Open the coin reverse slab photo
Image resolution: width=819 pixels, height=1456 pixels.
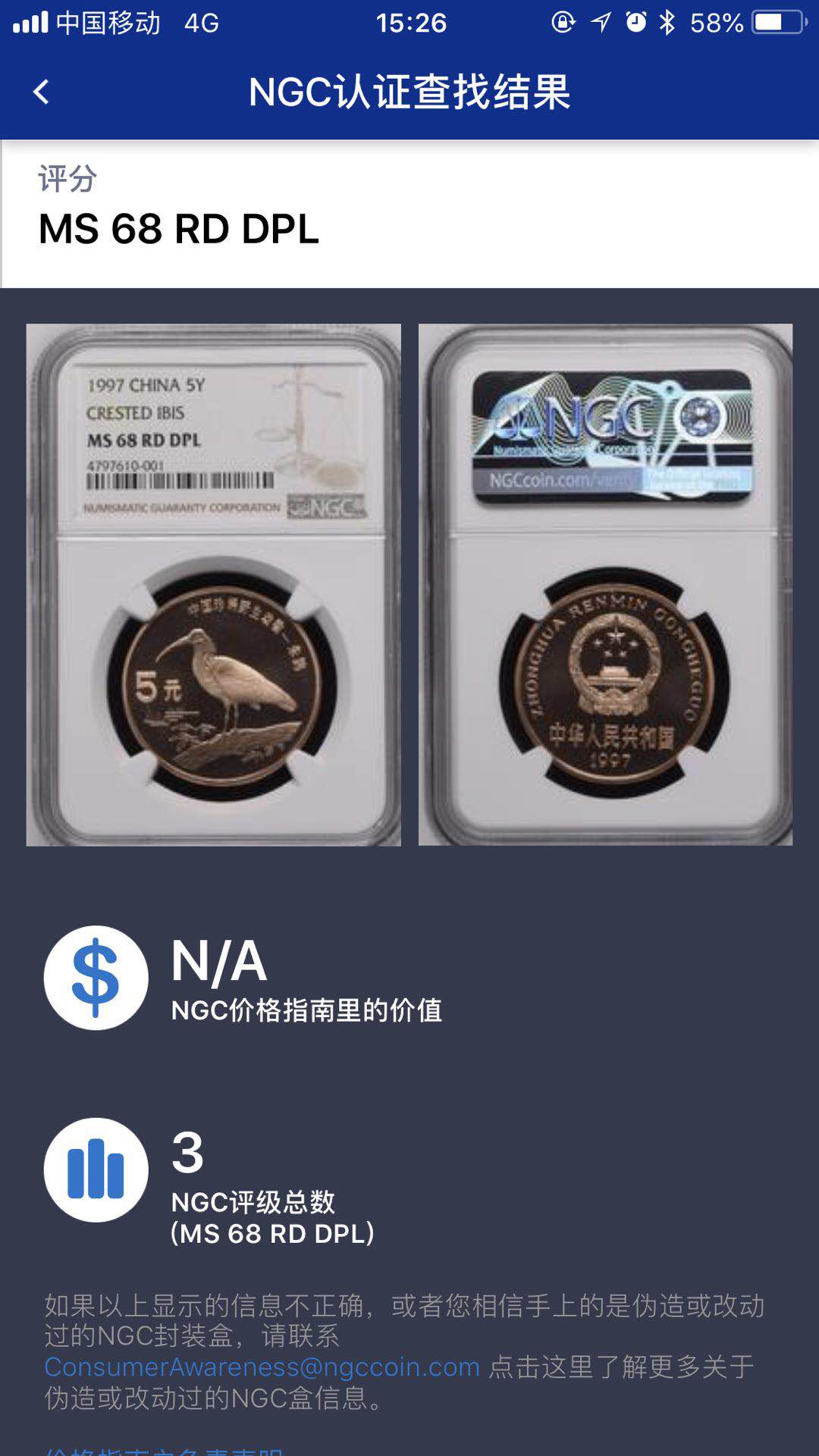point(605,584)
